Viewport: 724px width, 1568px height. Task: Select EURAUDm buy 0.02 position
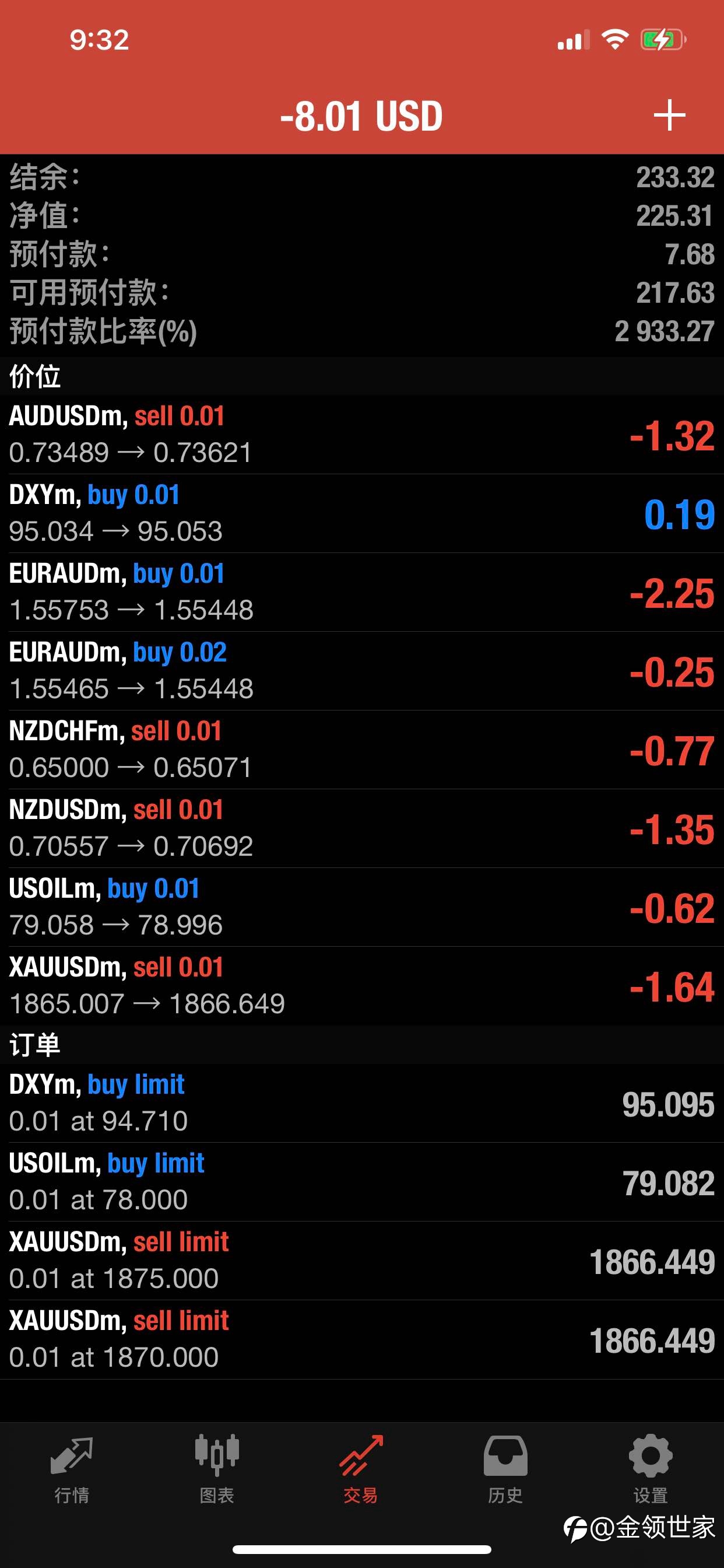(x=362, y=671)
